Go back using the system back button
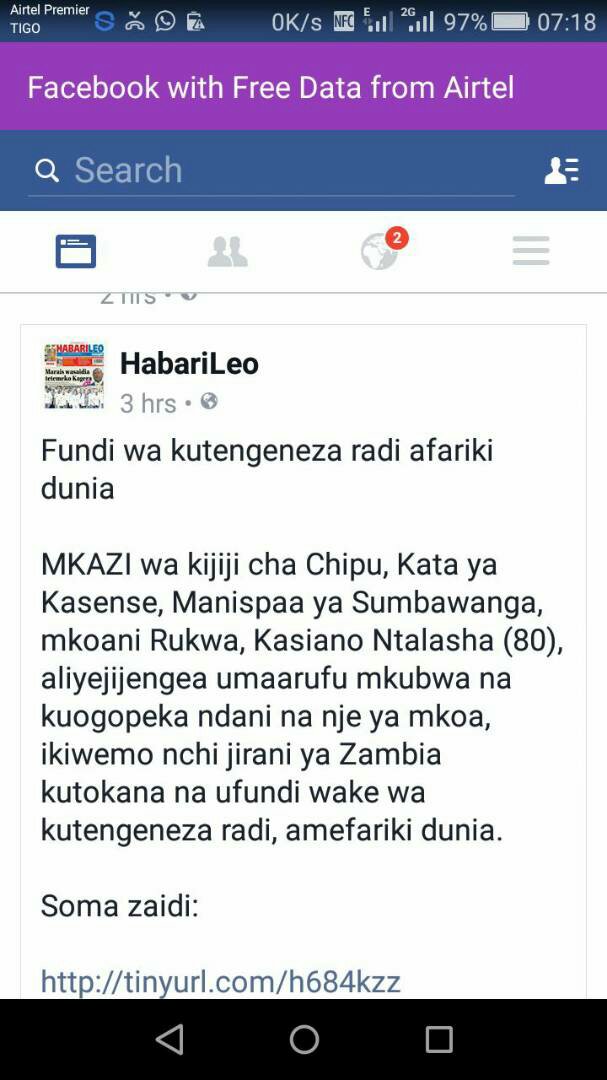Screen dimensions: 607x1080 tap(170, 1040)
